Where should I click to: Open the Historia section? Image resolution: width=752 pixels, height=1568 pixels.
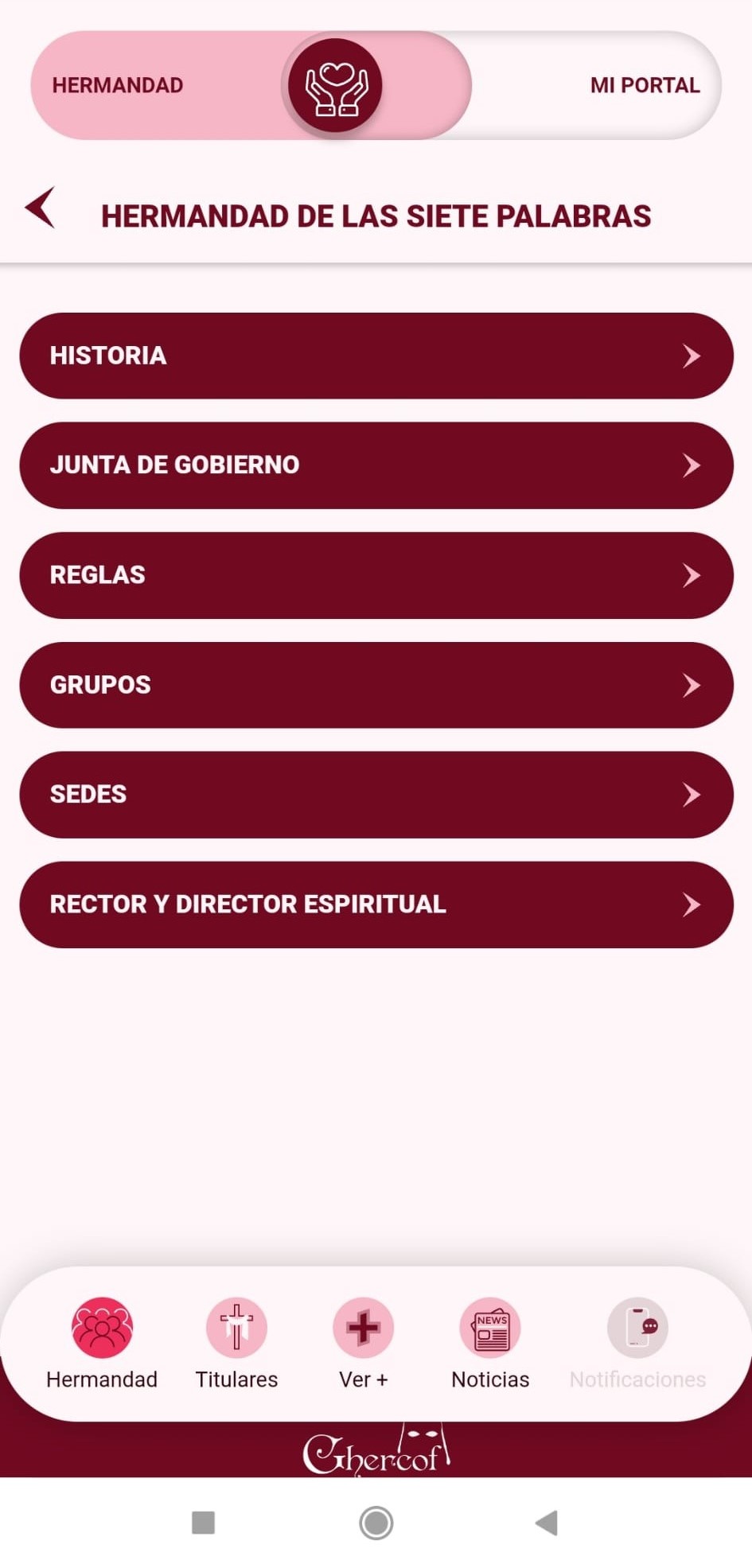(x=376, y=356)
